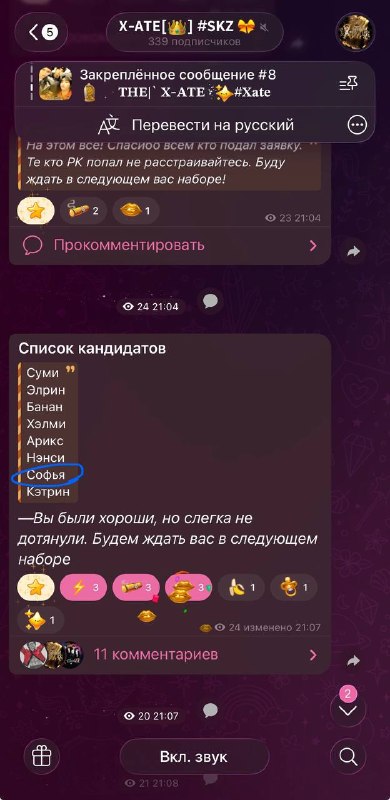
Task: Tap lips reaction with count 1
Action: click(x=136, y=210)
